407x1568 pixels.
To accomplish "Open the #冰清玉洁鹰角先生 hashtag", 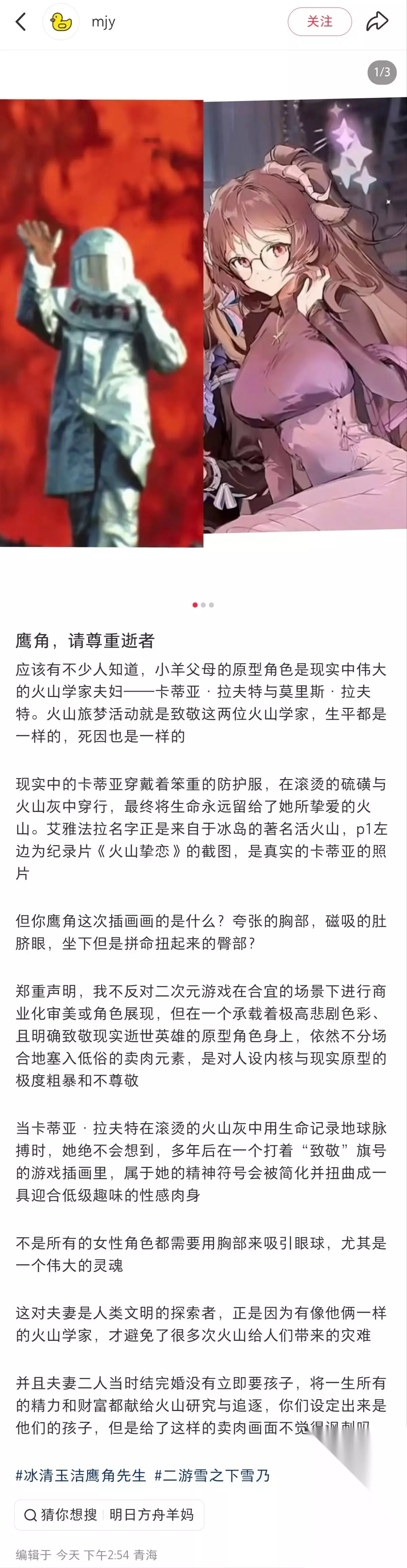I will 81,1475.
